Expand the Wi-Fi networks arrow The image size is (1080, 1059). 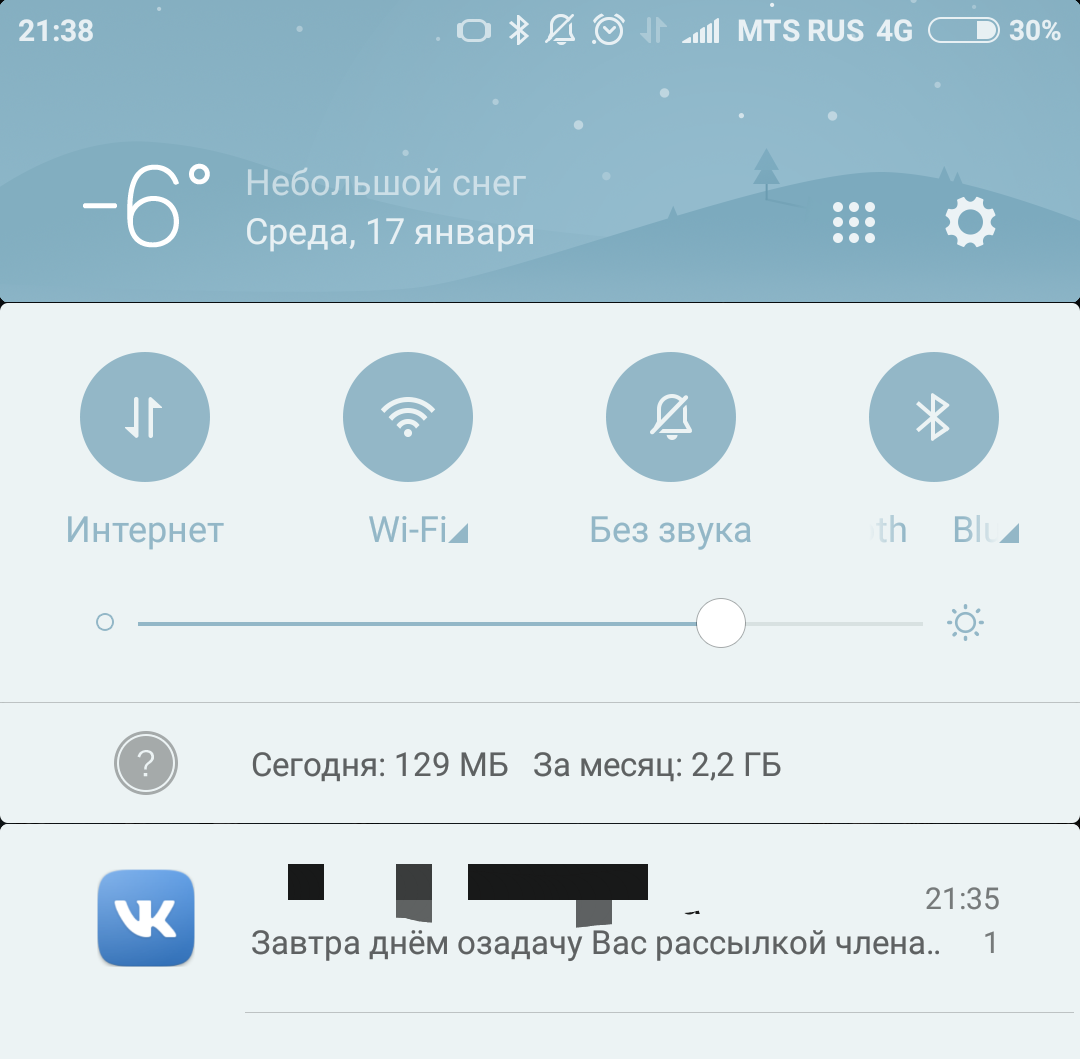tap(459, 535)
